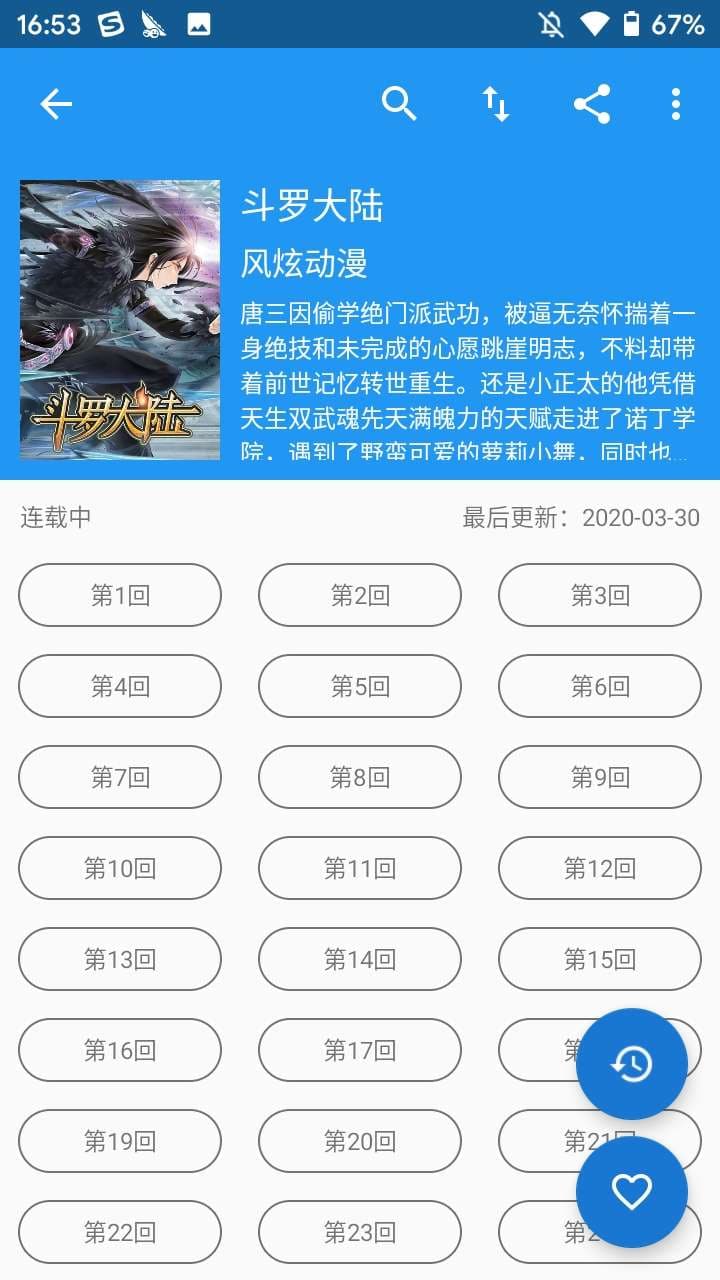Open chapter 第20回

click(x=360, y=1141)
